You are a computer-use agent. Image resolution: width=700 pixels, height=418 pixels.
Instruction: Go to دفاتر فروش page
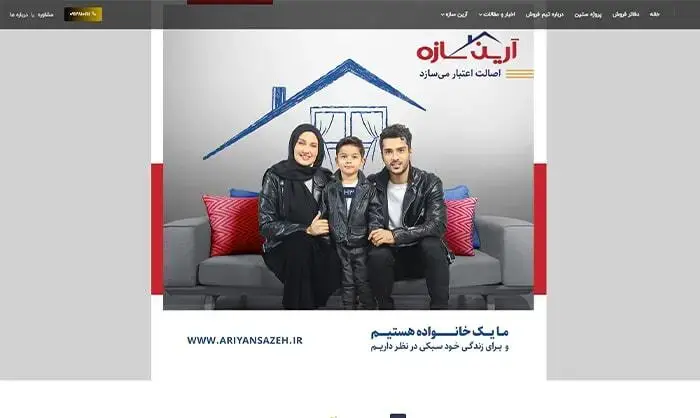(x=627, y=15)
